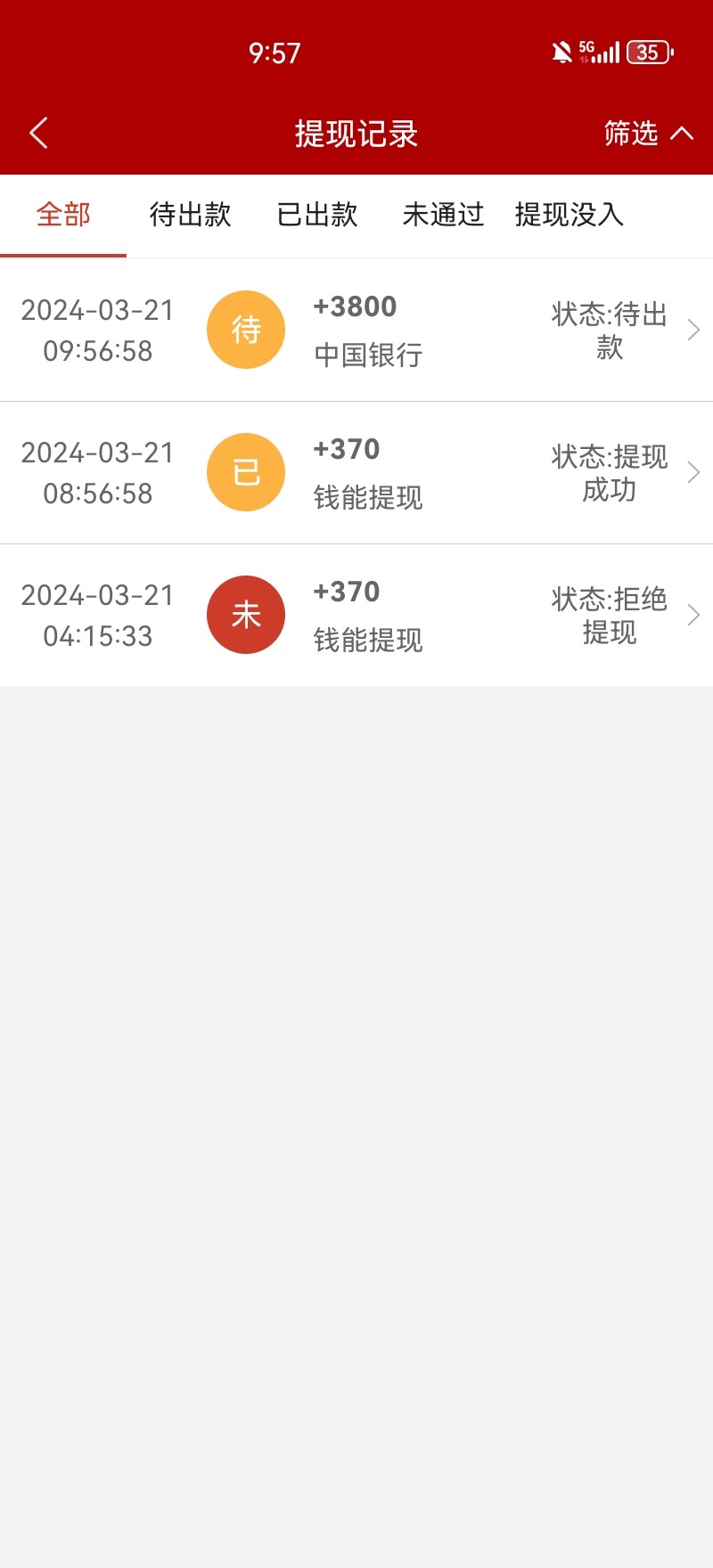The height and width of the screenshot is (1568, 713).
Task: Open the successful 钱能提现 record arrow
Action: tap(694, 471)
